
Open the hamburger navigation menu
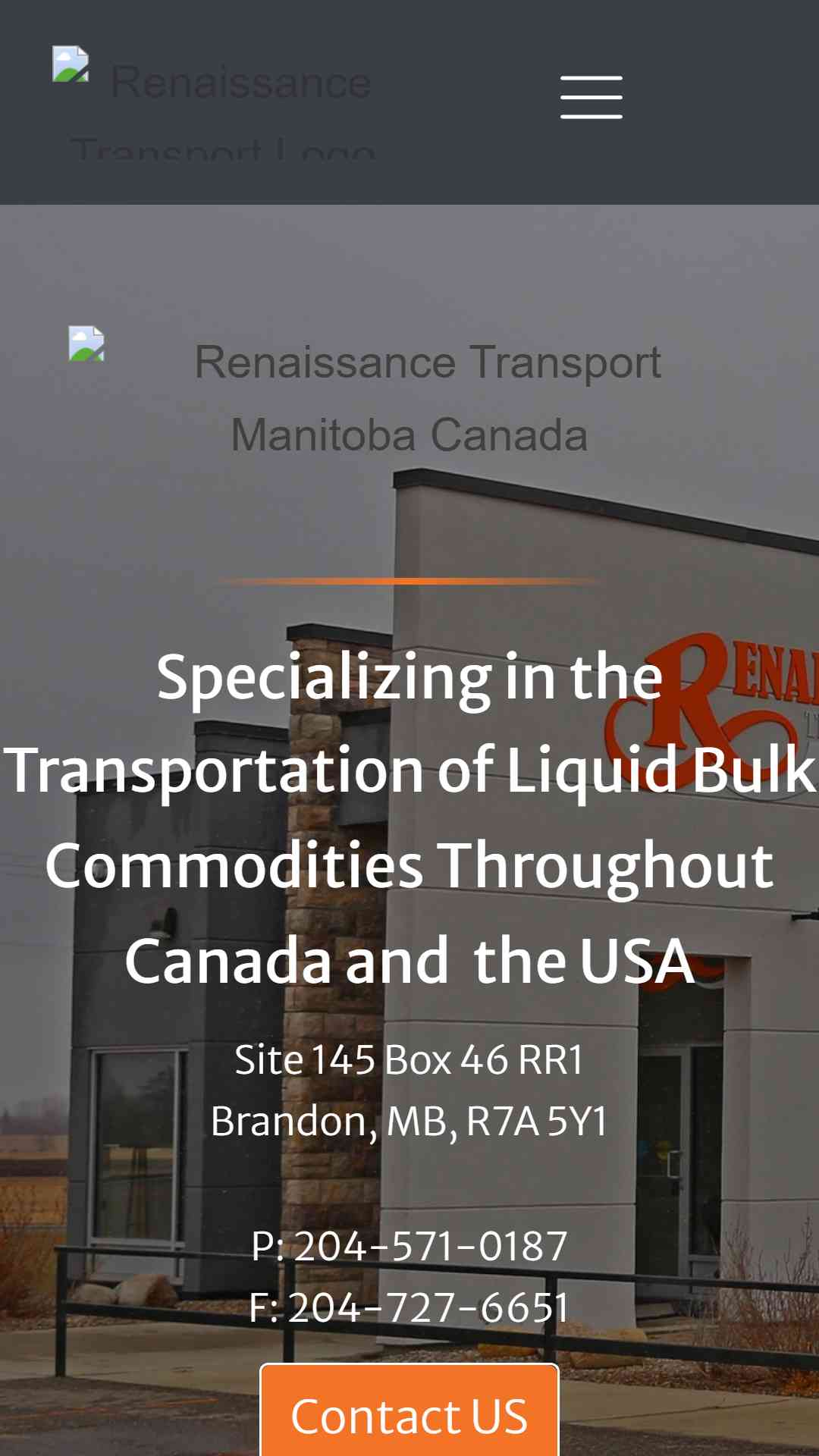pyautogui.click(x=591, y=97)
